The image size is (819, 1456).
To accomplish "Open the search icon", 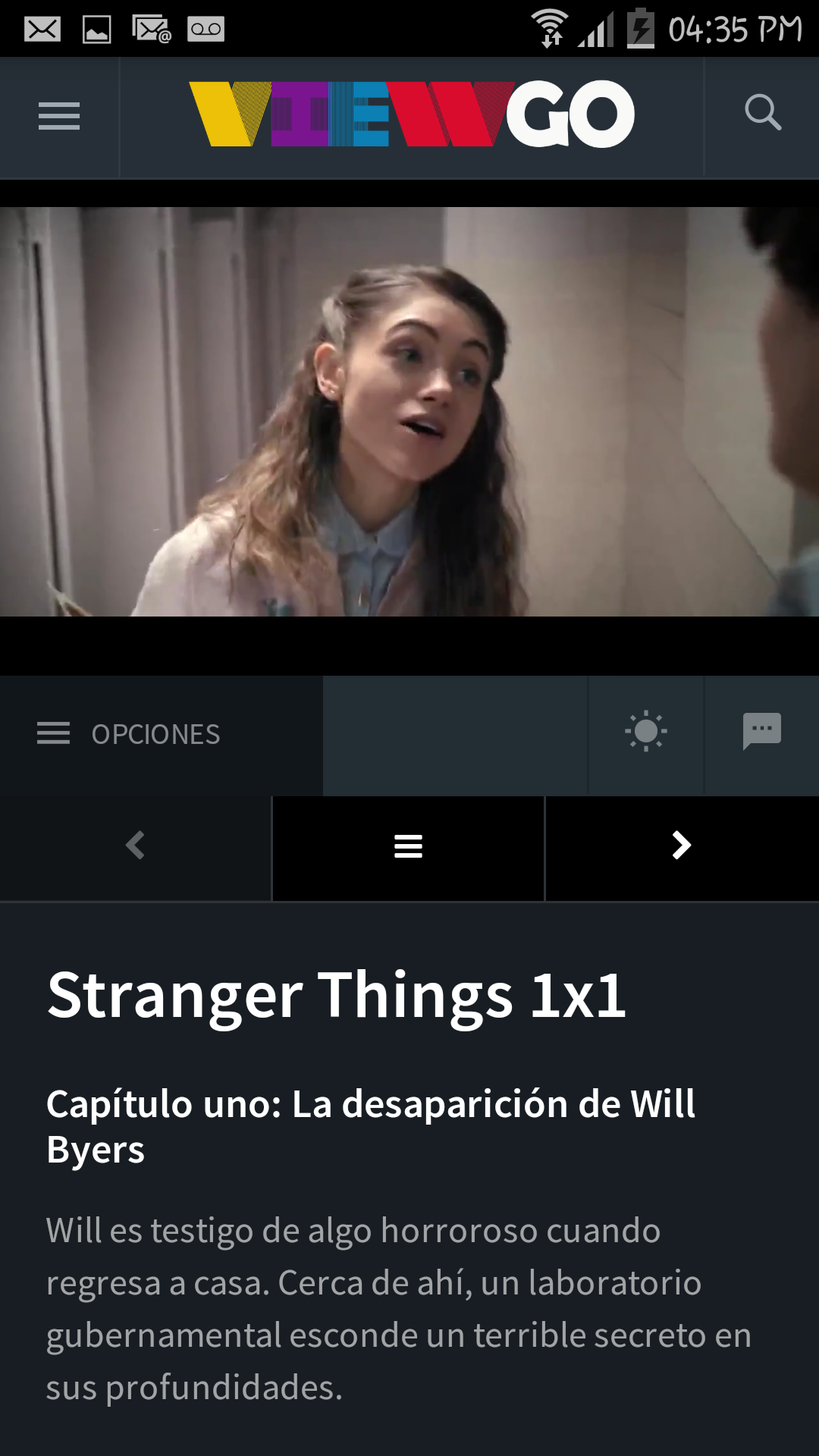I will point(762,114).
